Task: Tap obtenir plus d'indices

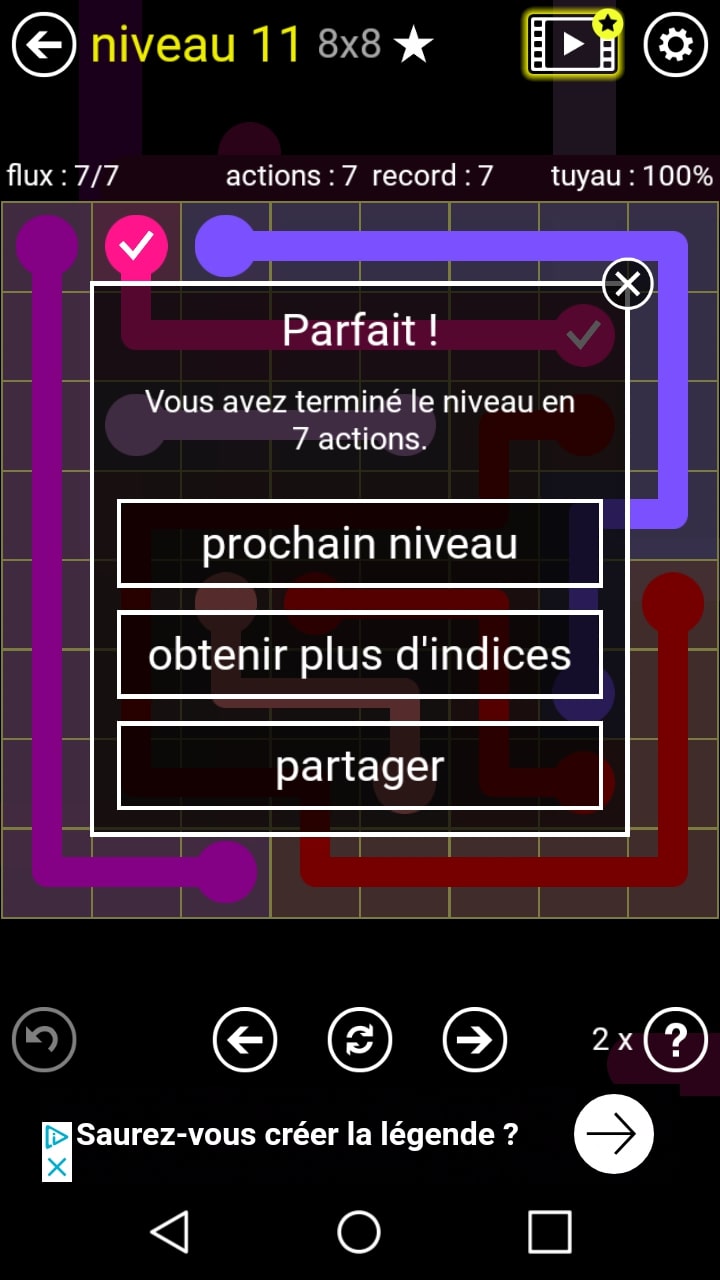Action: tap(360, 655)
